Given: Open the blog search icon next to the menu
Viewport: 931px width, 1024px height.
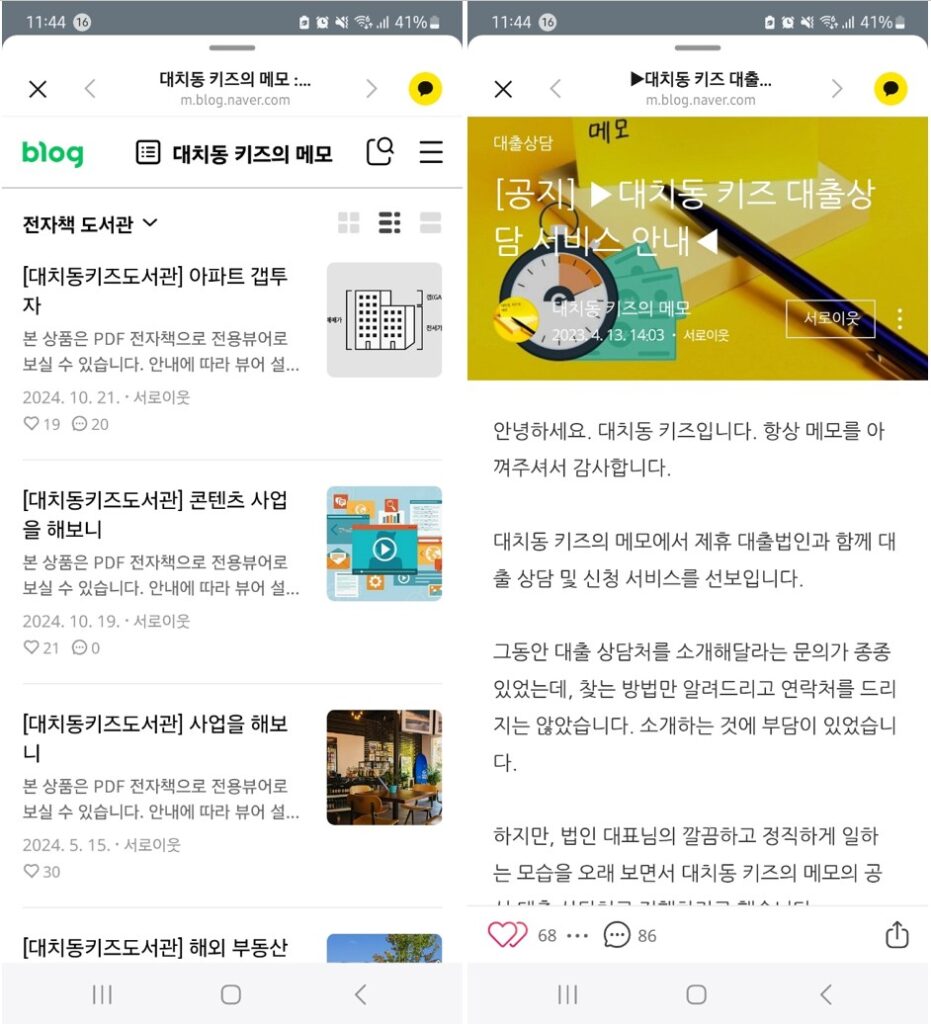Looking at the screenshot, I should point(380,152).
